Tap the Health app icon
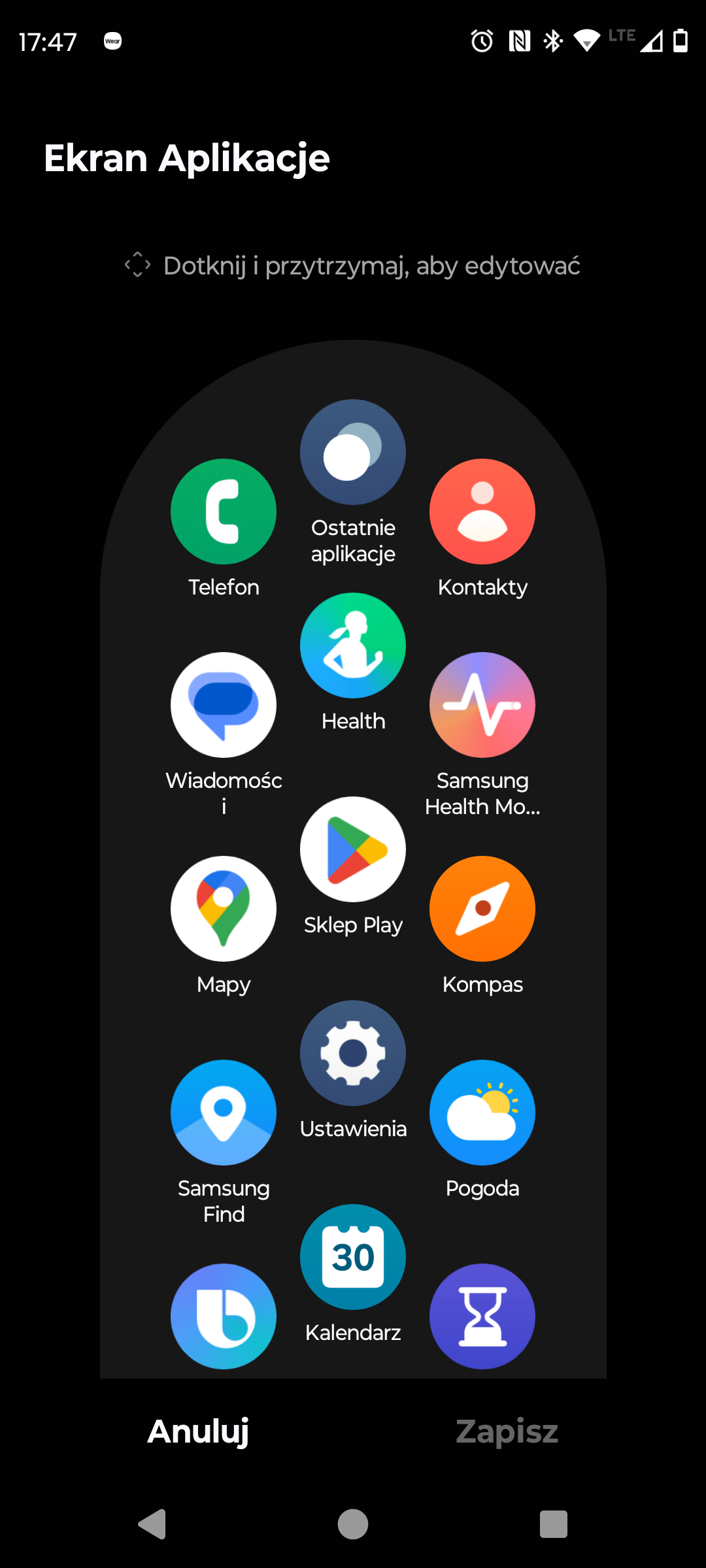This screenshot has width=706, height=1568. pyautogui.click(x=353, y=645)
